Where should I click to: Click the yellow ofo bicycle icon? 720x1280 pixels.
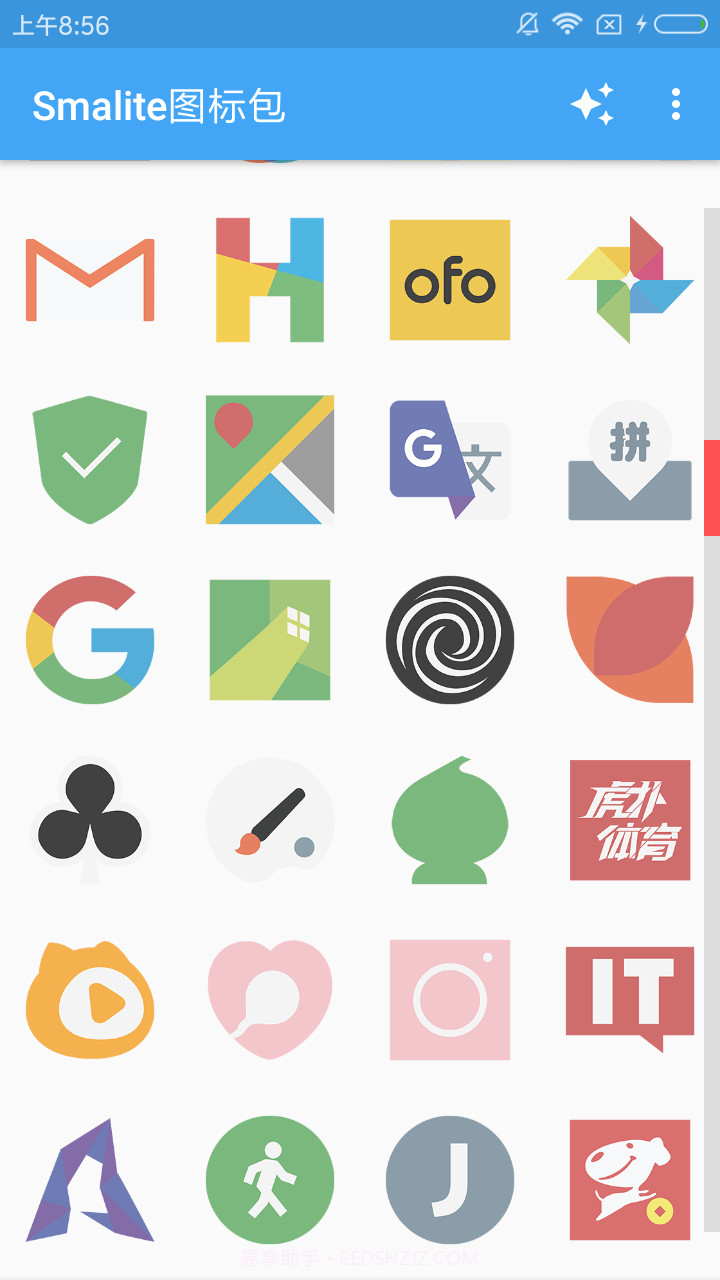450,280
